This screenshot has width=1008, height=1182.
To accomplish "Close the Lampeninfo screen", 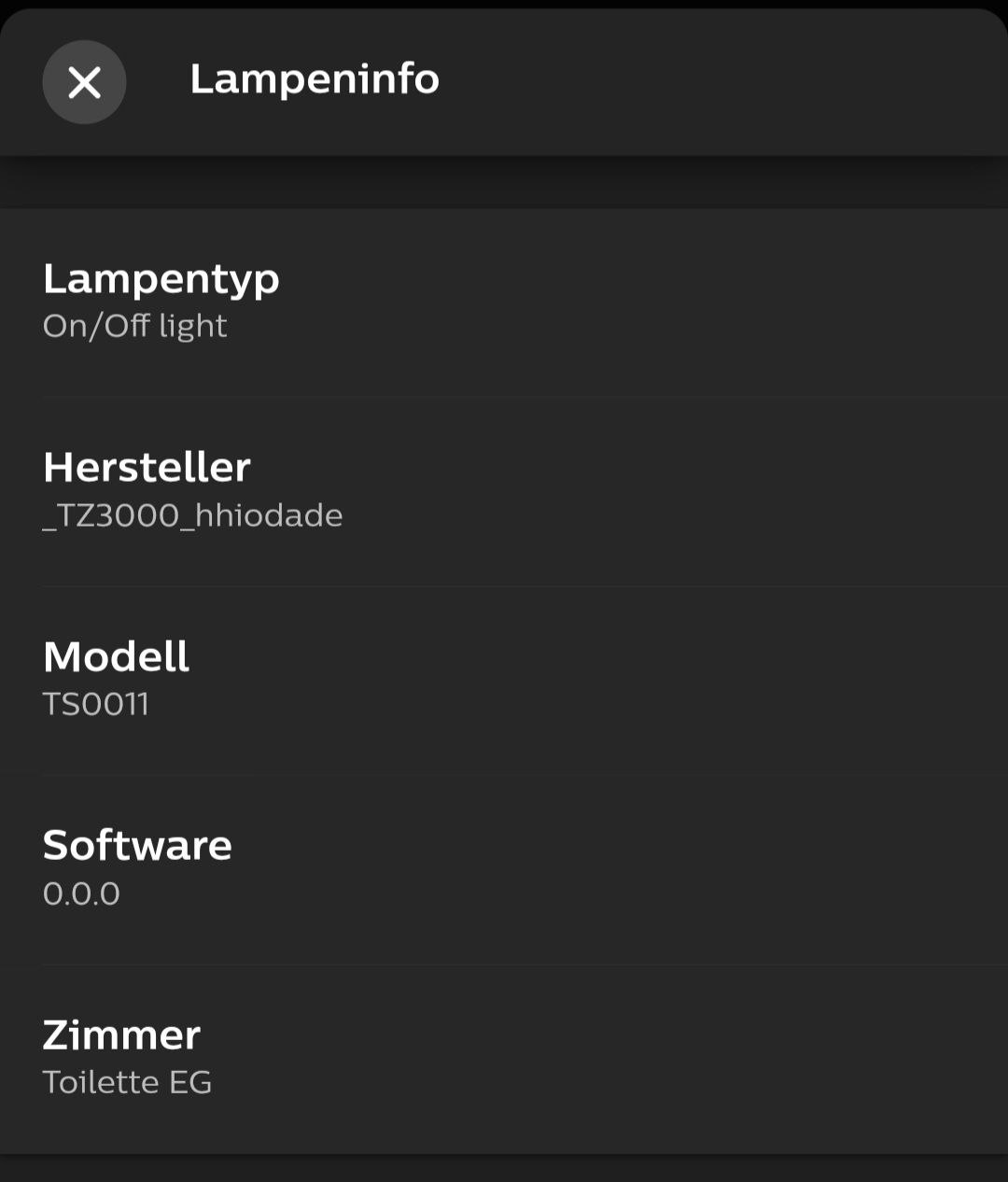I will point(84,82).
